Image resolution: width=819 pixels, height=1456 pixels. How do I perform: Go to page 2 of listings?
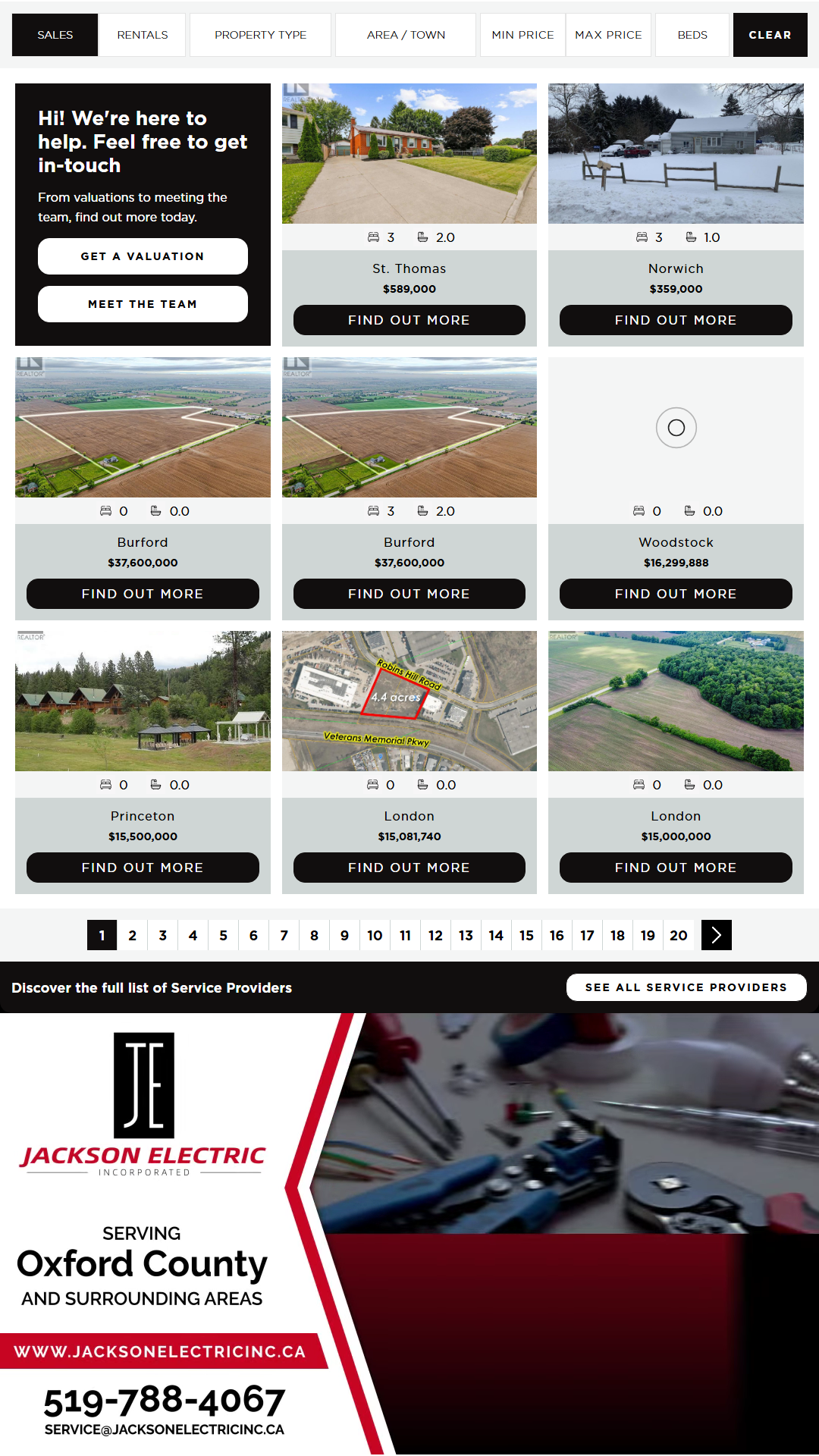click(133, 935)
